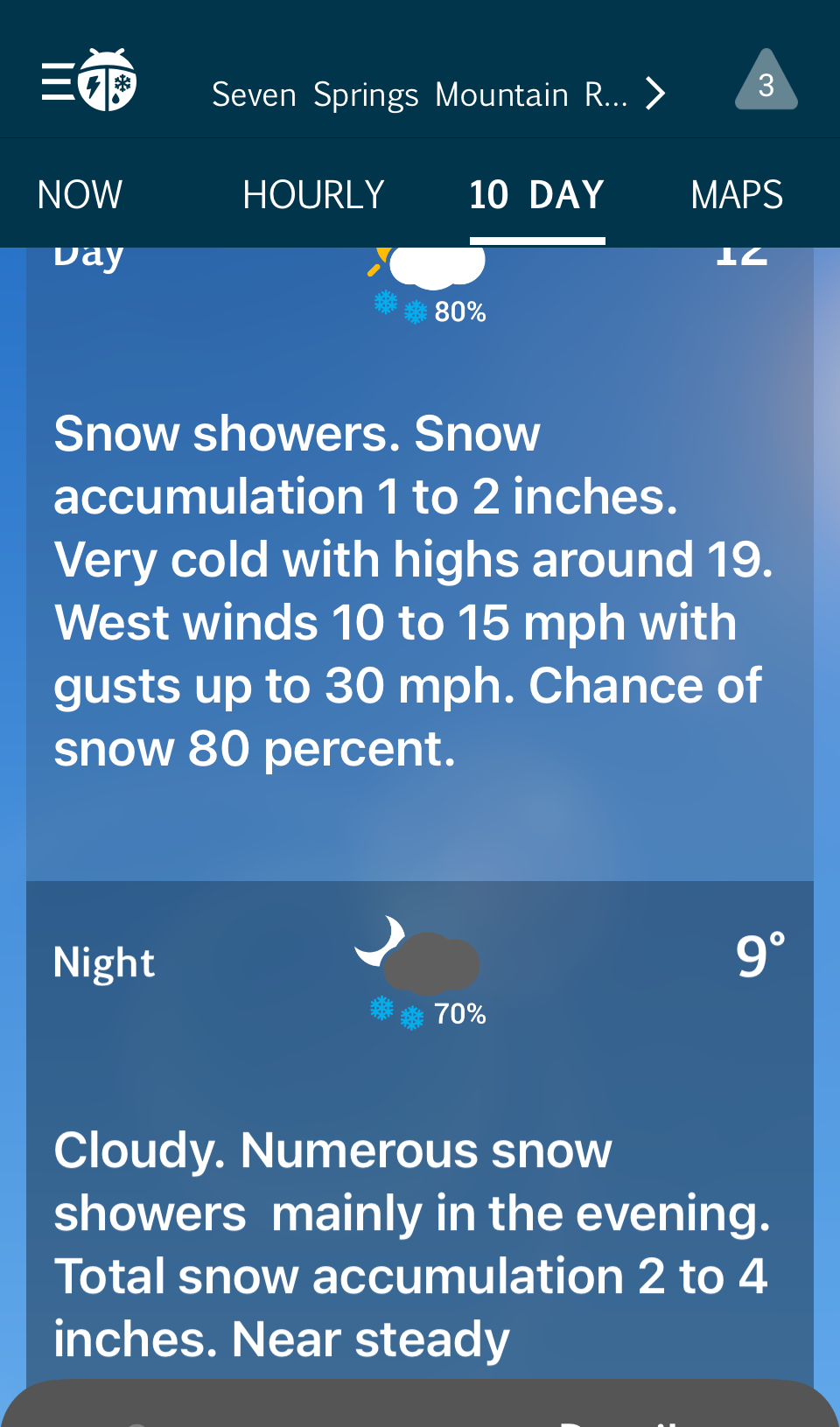Open the Seven Springs Mountain location selector
The height and width of the screenshot is (1427, 840).
[438, 94]
